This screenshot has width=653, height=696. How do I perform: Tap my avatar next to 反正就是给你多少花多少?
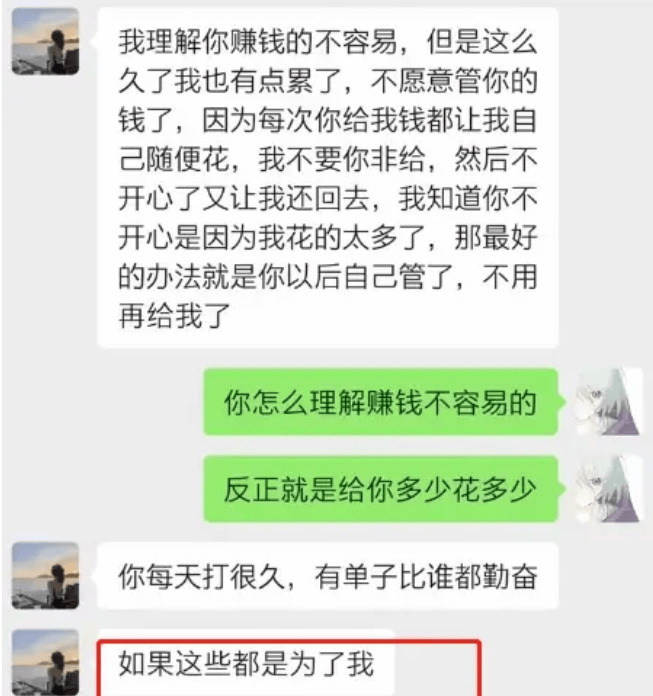(609, 488)
